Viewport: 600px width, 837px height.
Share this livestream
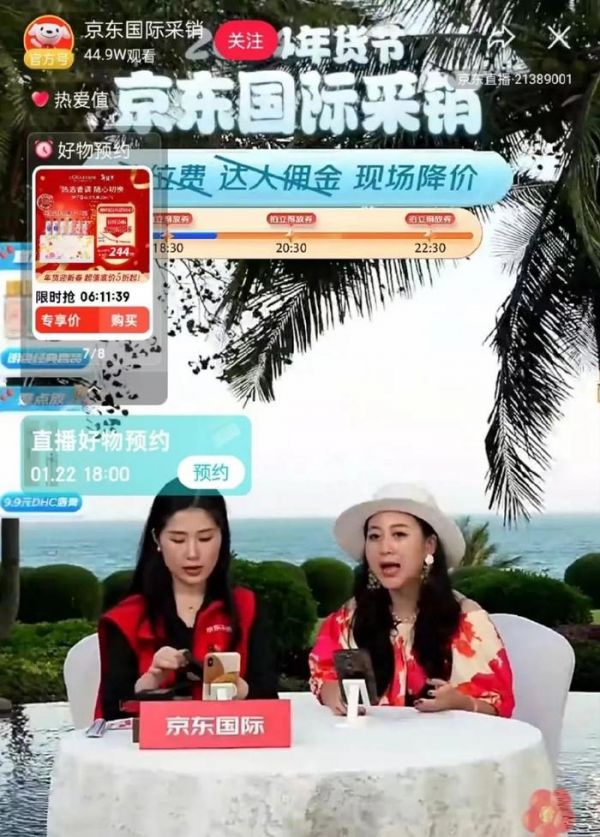[x=503, y=38]
